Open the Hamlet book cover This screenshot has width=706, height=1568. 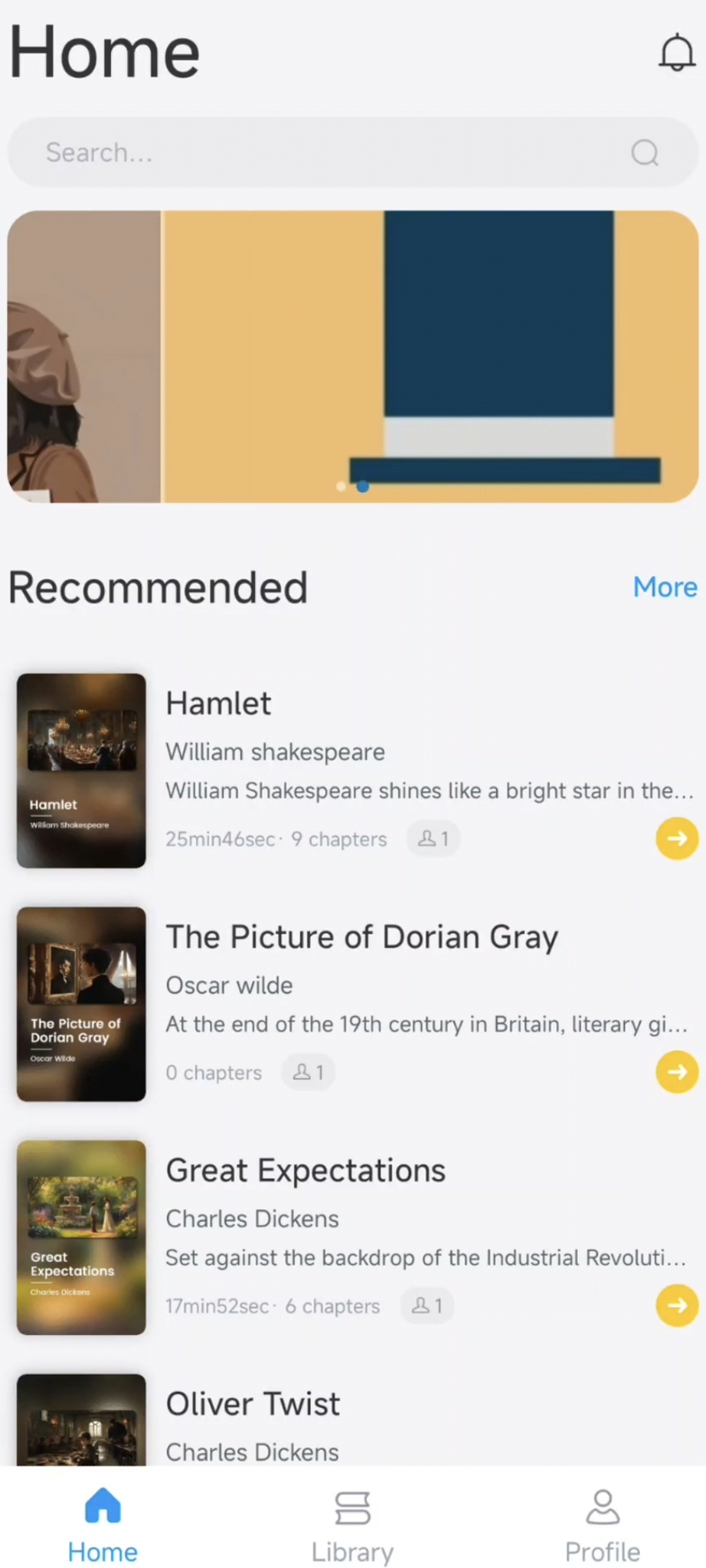coord(81,771)
